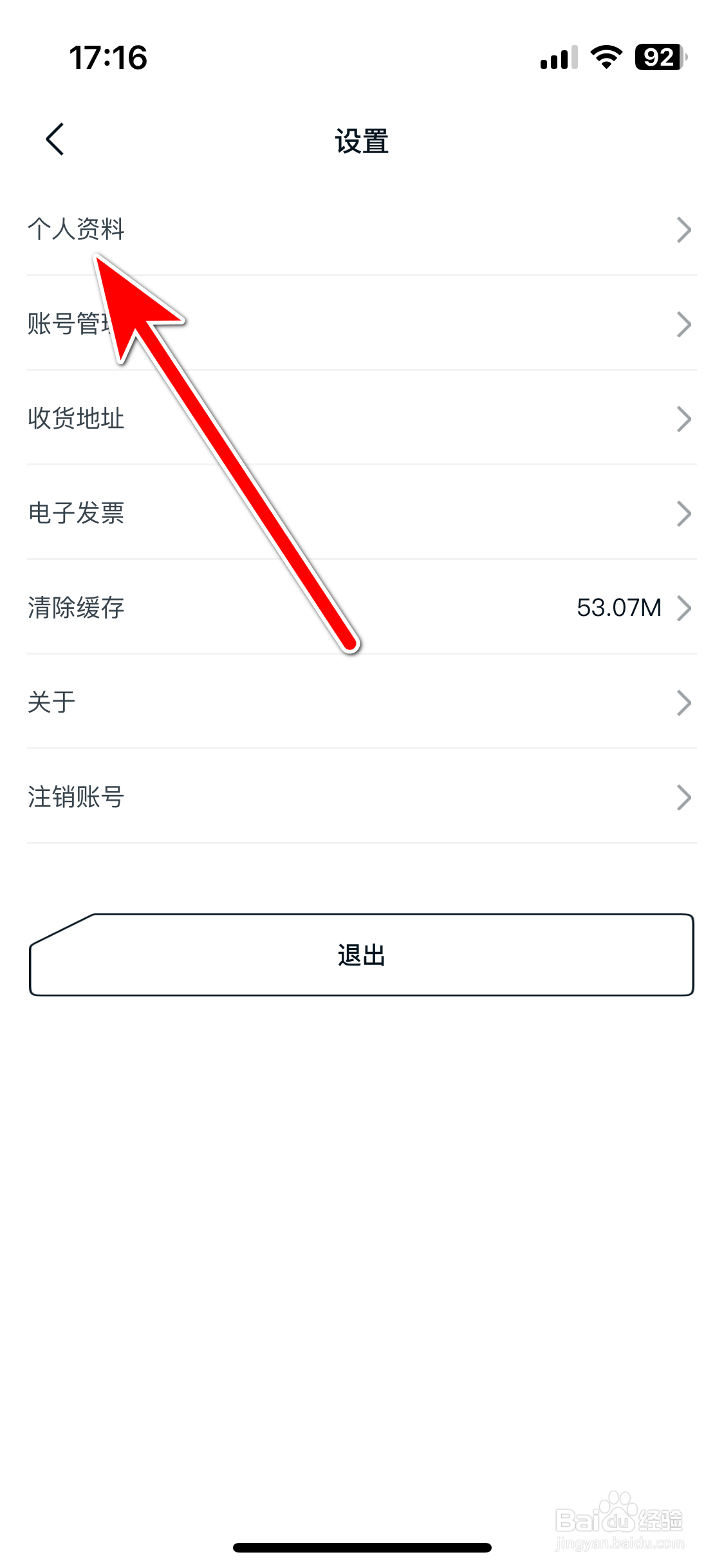
Task: Expand the 账号管理 row chevron
Action: tap(684, 325)
